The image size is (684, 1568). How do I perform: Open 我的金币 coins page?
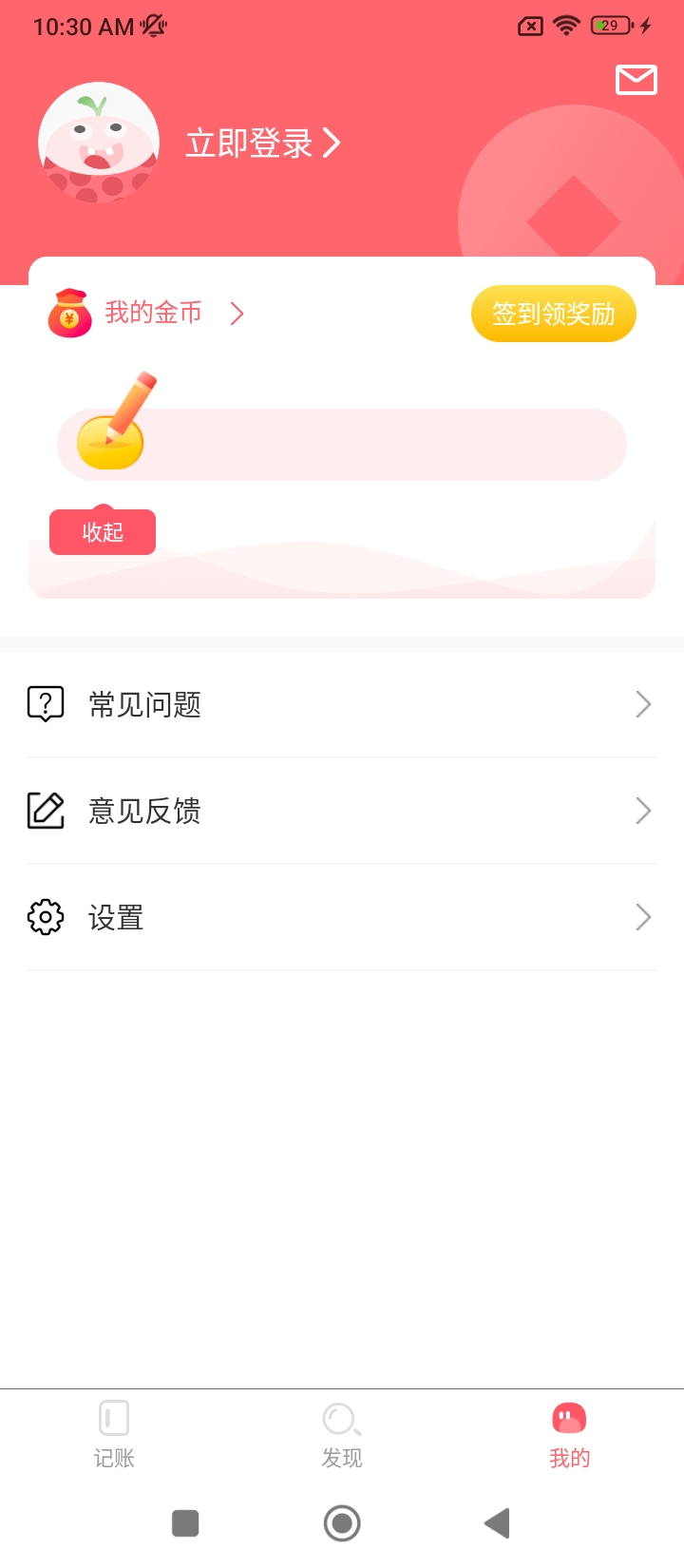point(154,313)
